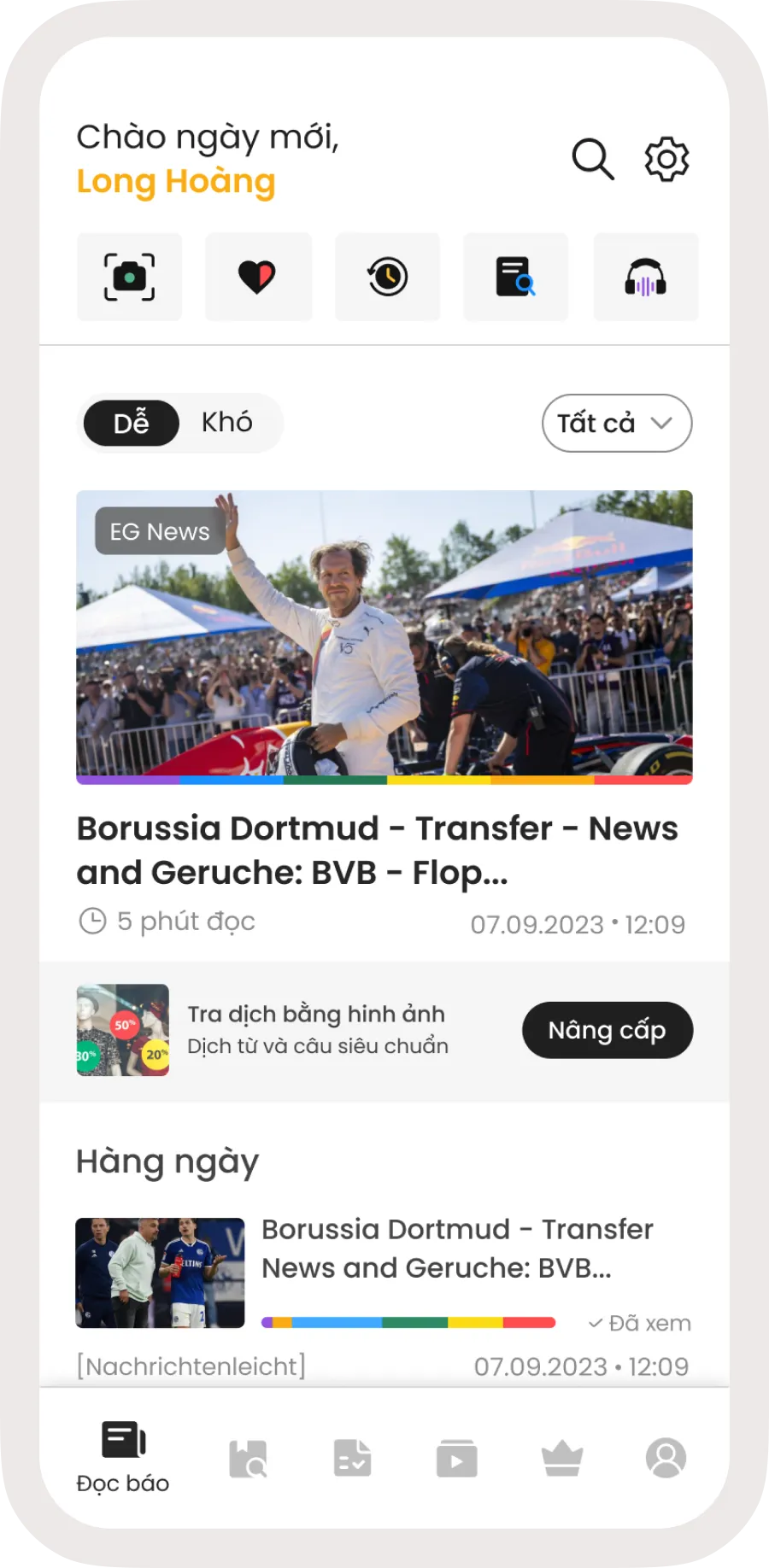
Task: Open the favorites heart shortcut
Action: coord(258,277)
